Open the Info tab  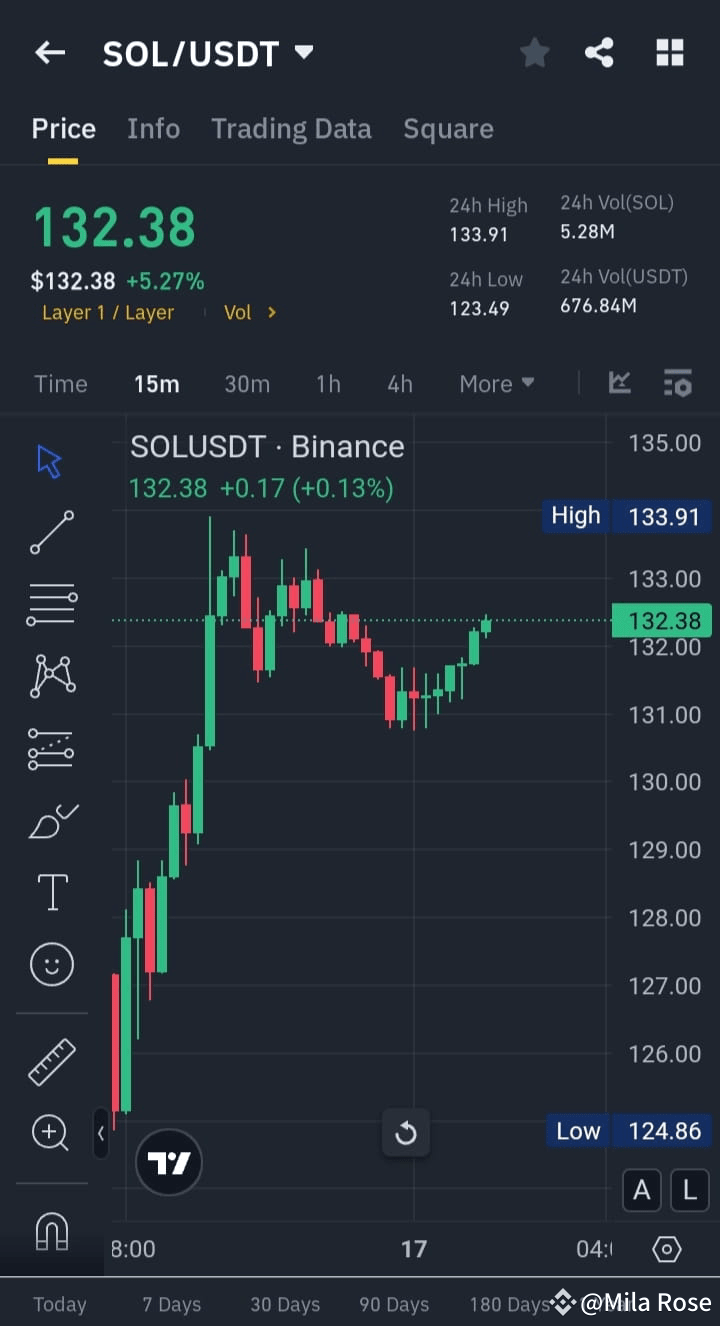point(153,128)
